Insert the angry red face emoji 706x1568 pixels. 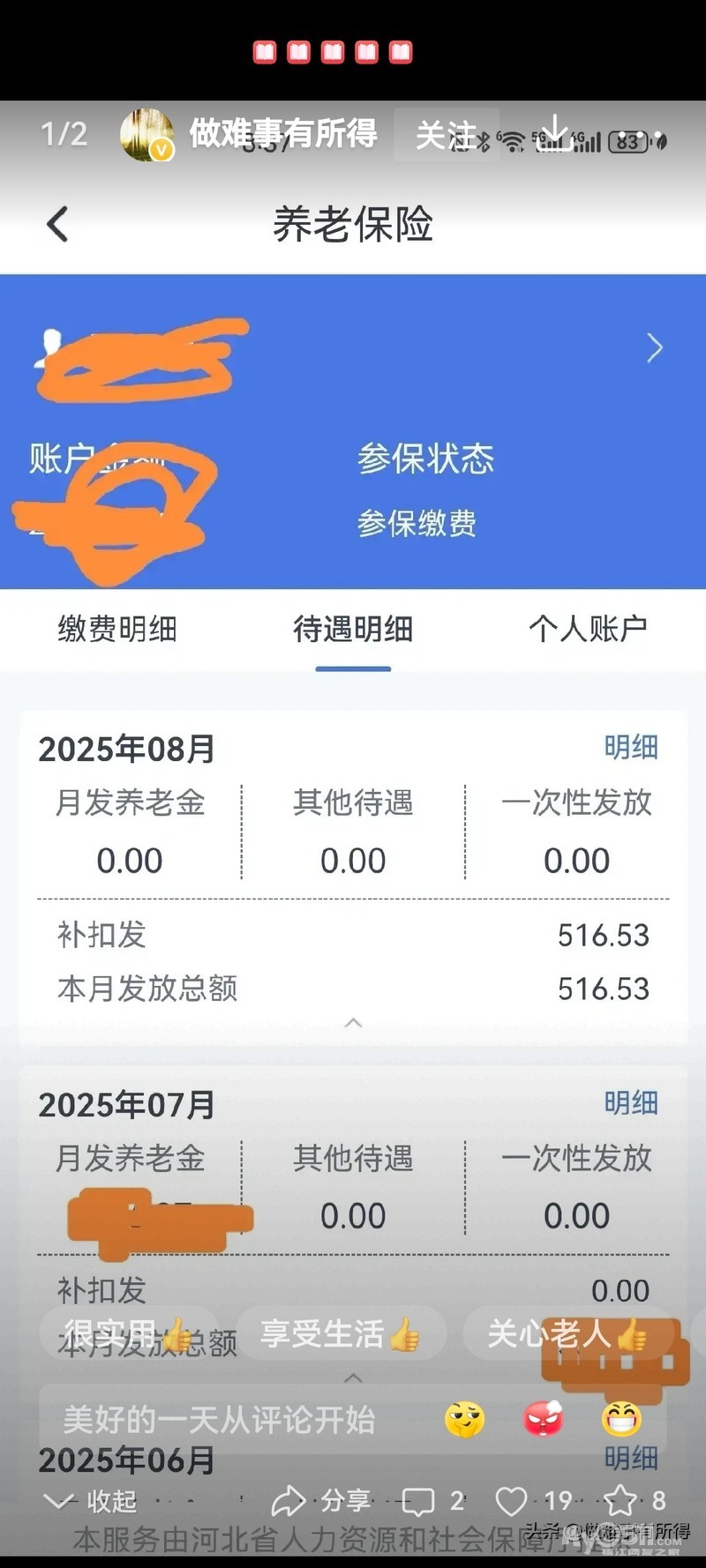pos(544,1420)
